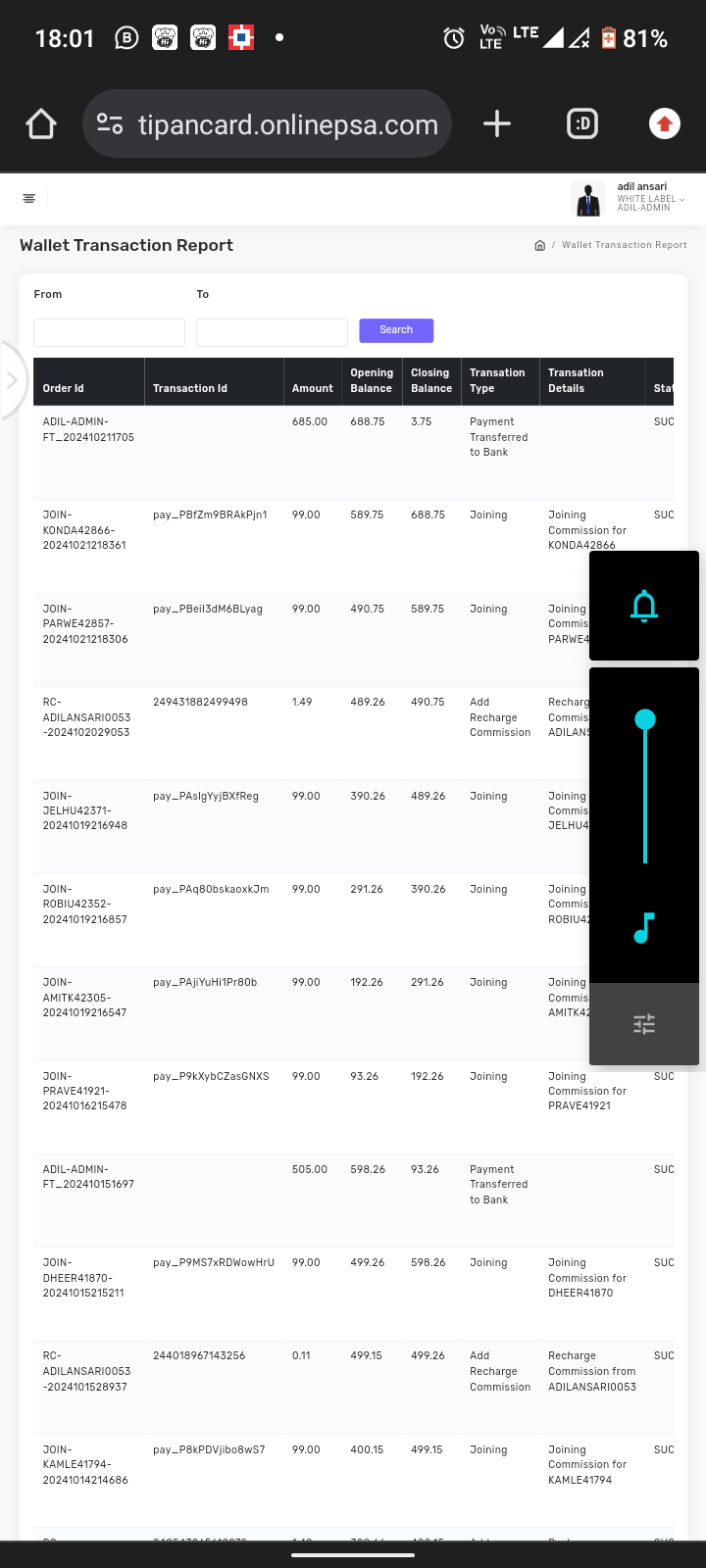Open the tab switcher
The height and width of the screenshot is (1568, 706).
(582, 123)
